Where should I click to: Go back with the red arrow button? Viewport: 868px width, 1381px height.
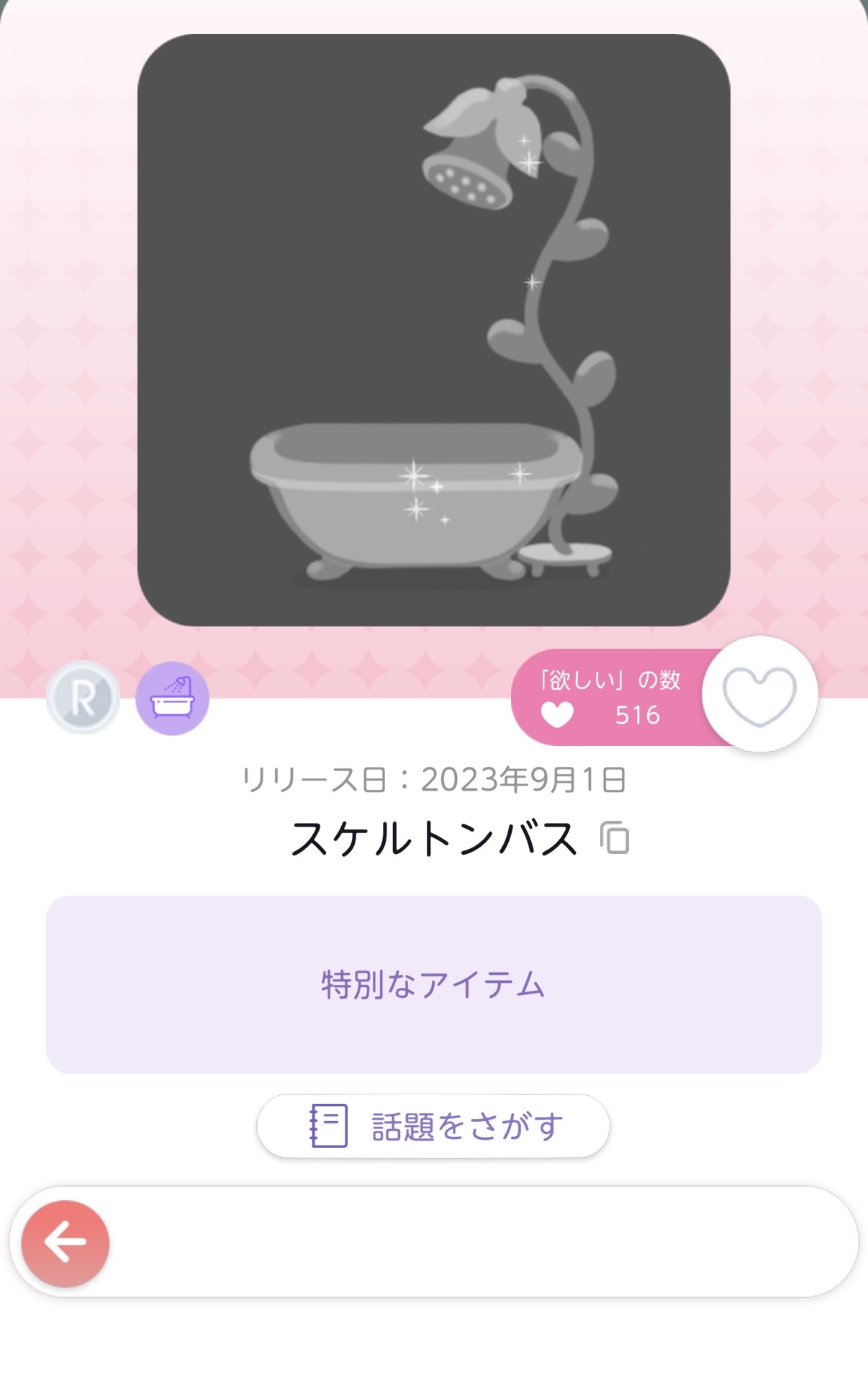coord(65,1243)
